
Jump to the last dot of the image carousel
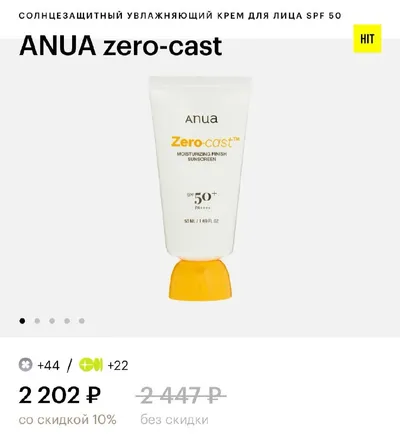[82, 321]
